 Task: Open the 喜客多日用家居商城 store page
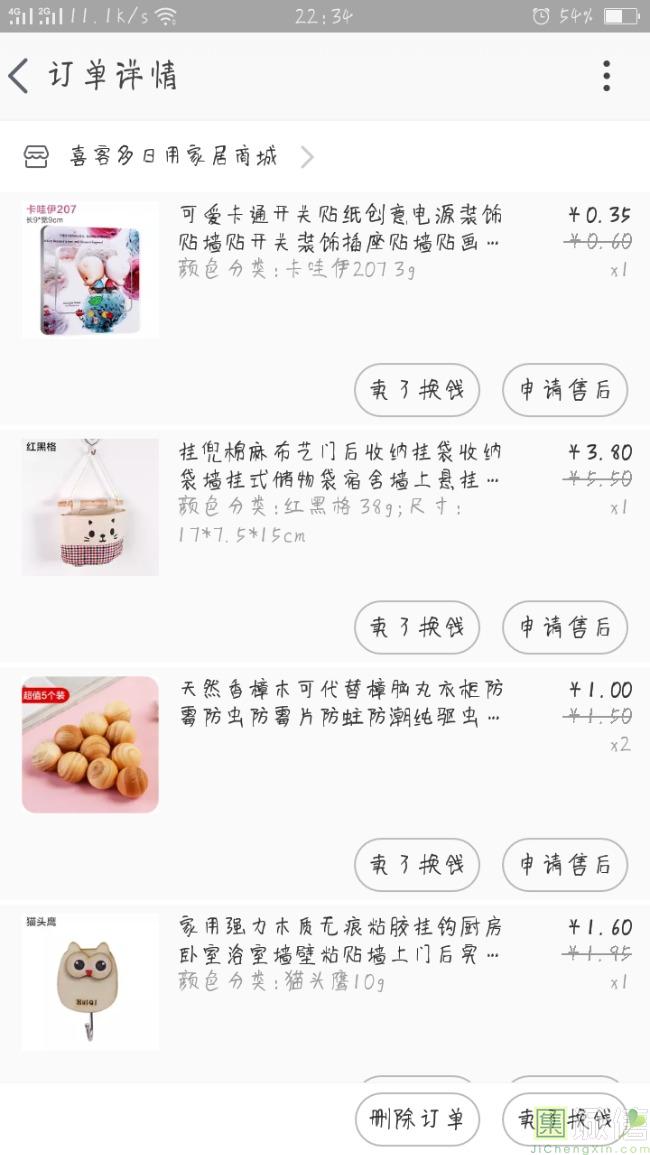(168, 157)
